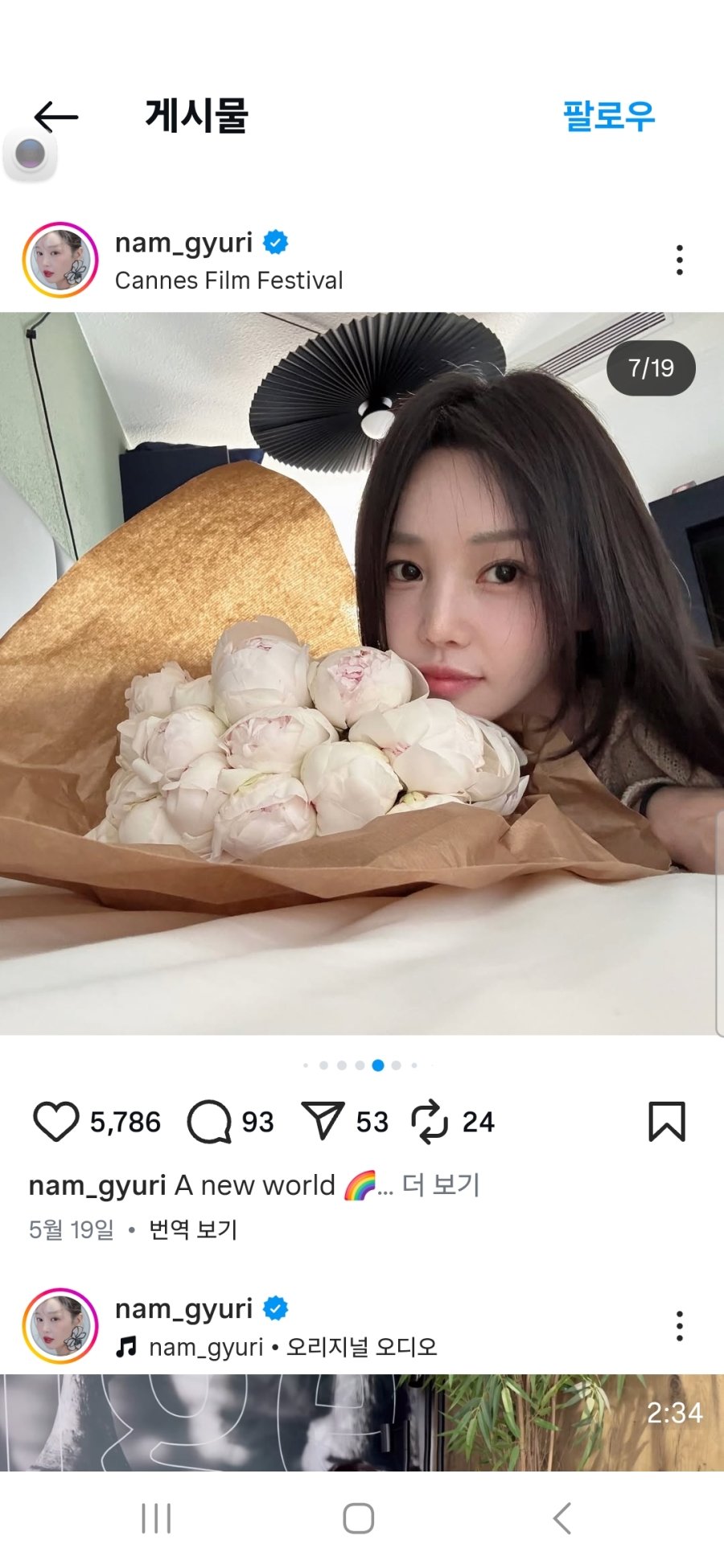Play the video showing 2:34 duration
The height and width of the screenshot is (1568, 724).
click(362, 1422)
